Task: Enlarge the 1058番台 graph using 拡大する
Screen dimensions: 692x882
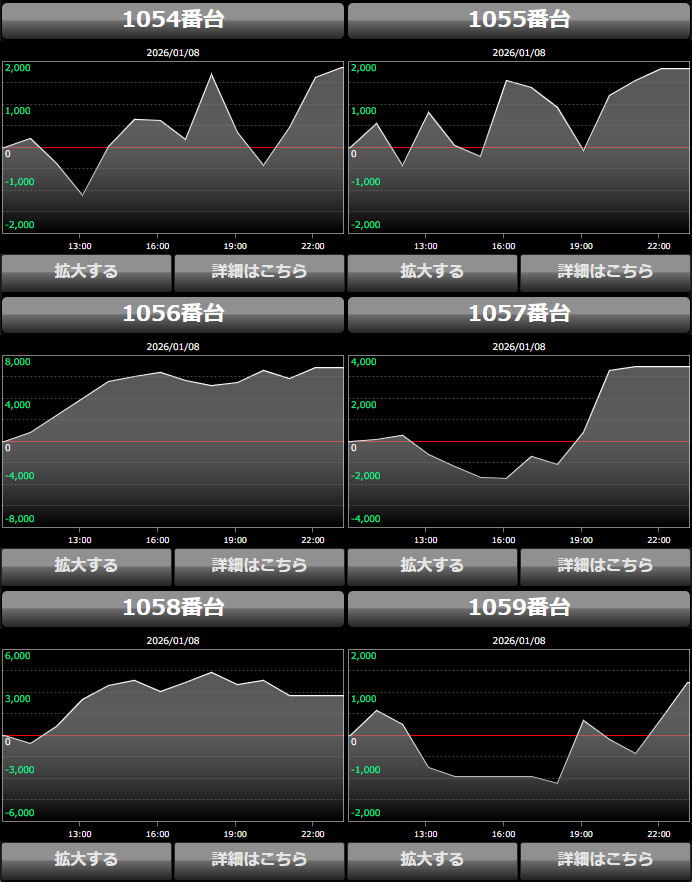Action: pos(86,859)
